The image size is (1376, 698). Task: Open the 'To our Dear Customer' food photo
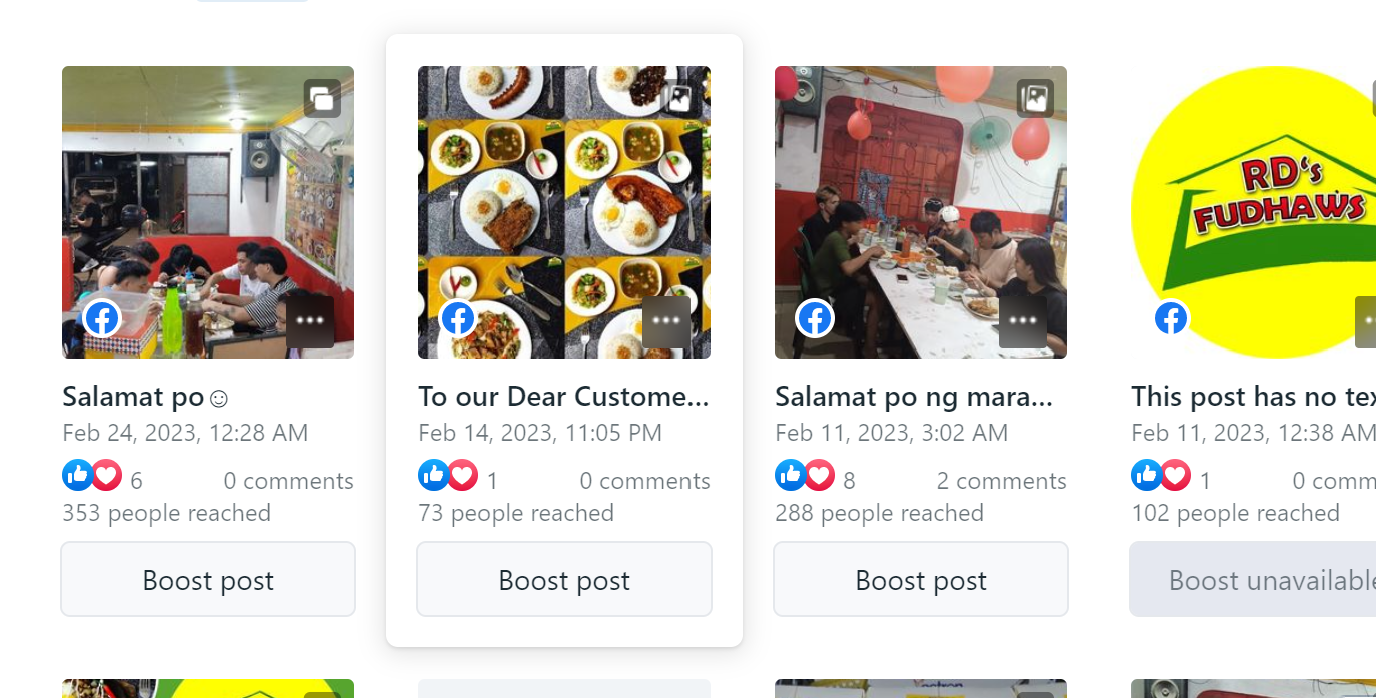point(564,200)
